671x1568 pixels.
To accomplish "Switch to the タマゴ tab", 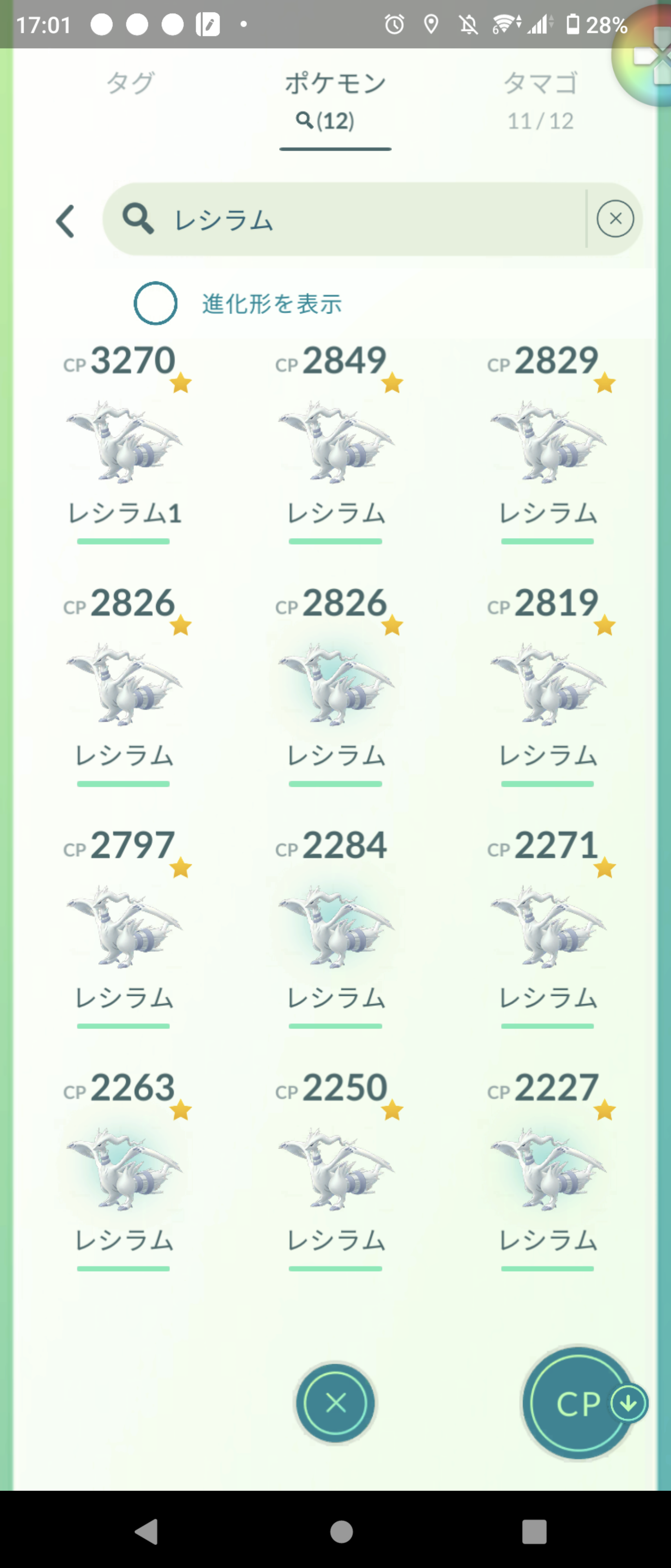I will tap(540, 98).
